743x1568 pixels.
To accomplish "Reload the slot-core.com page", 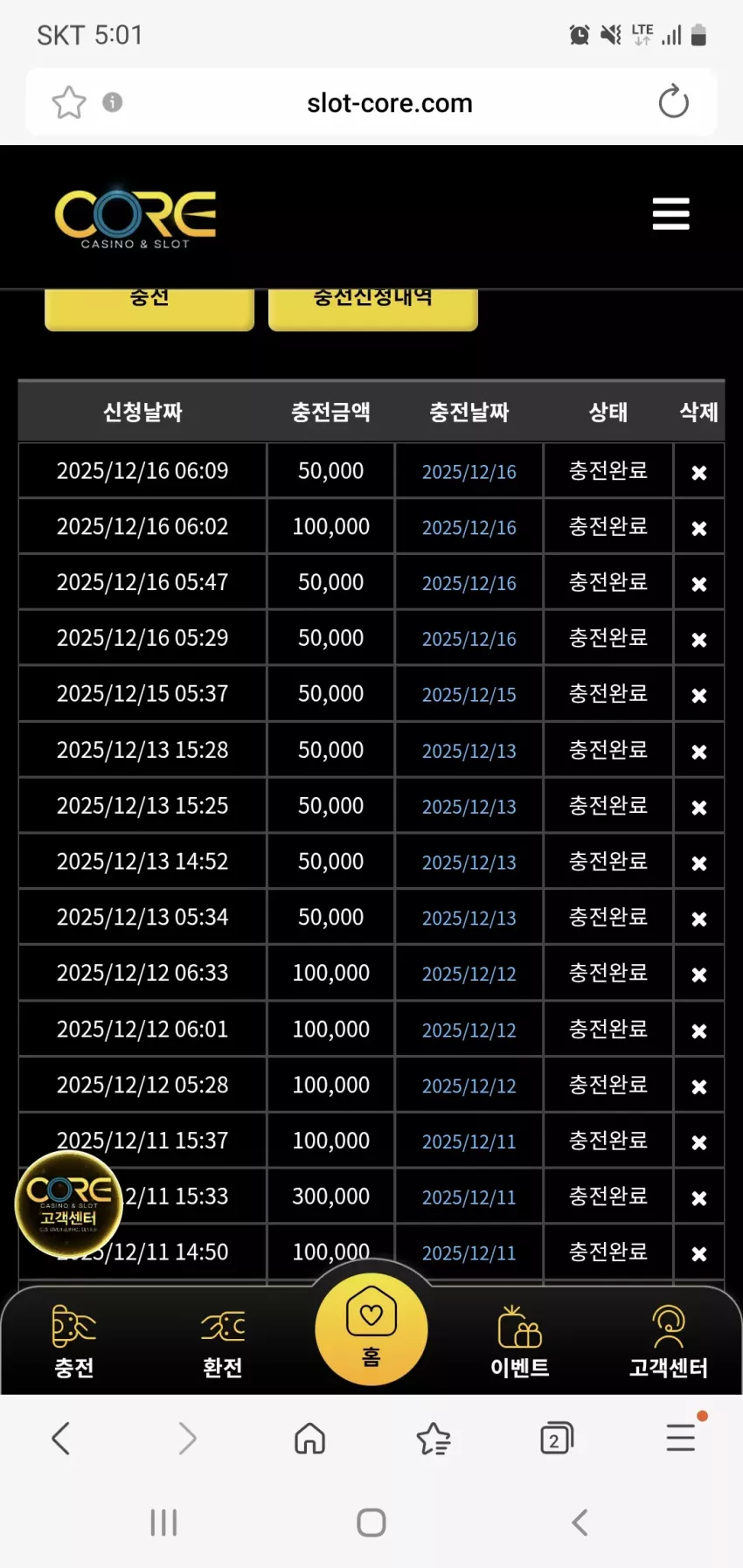I will point(673,102).
